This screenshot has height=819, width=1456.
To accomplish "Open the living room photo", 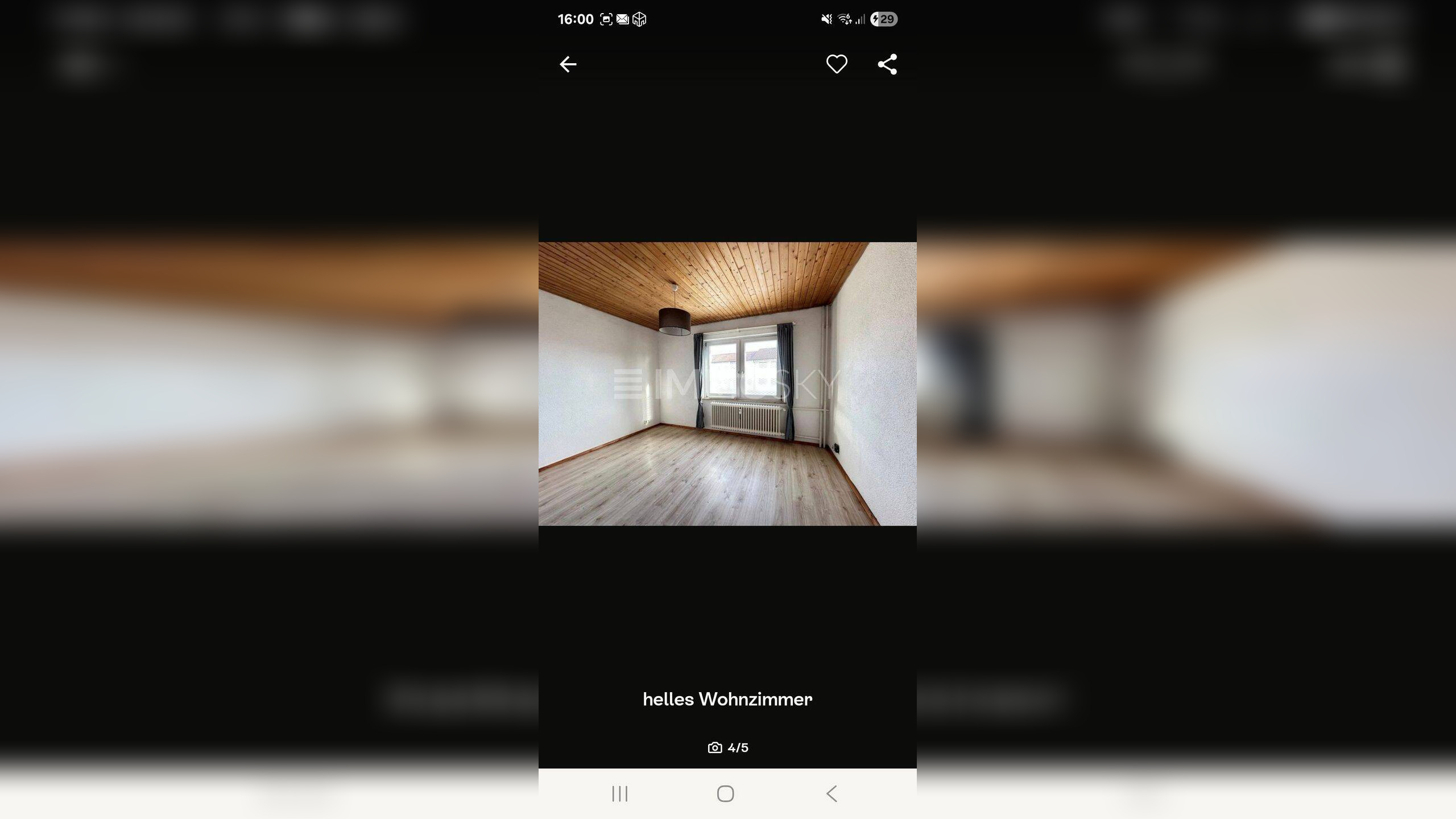I will pyautogui.click(x=727, y=384).
